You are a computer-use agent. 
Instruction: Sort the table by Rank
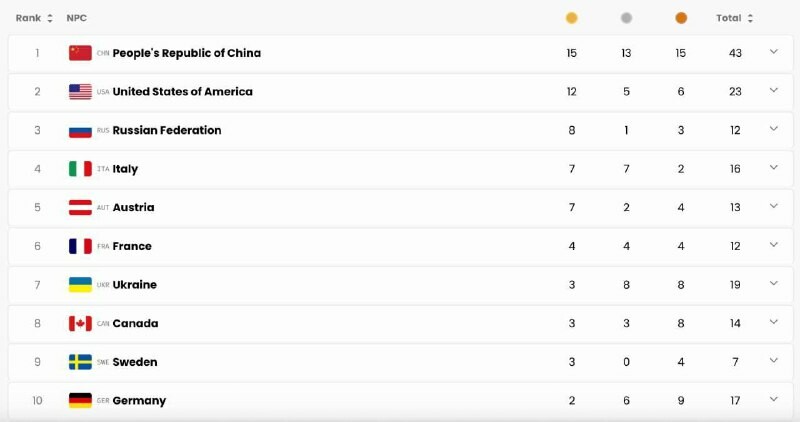34,18
